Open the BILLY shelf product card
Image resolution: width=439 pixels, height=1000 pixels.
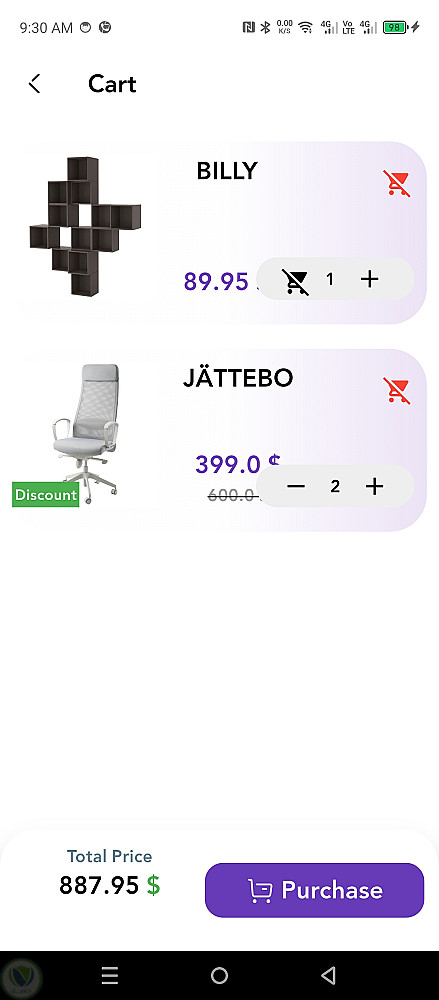click(x=220, y=233)
